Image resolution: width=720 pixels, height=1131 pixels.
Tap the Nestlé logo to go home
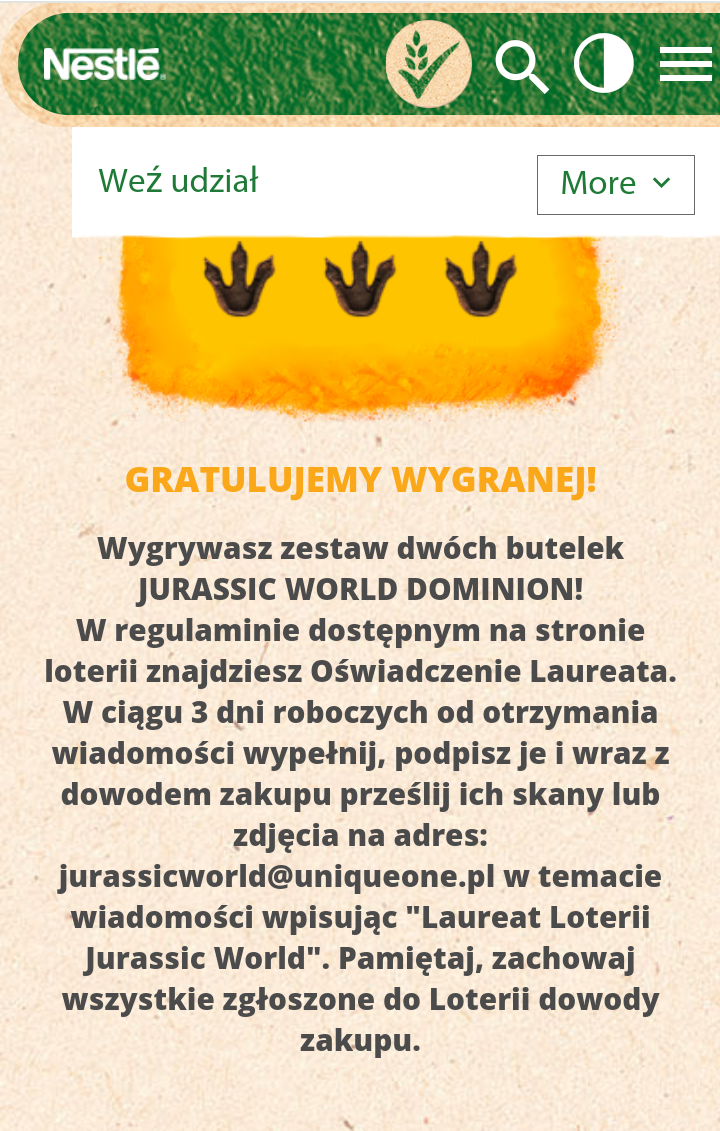102,65
